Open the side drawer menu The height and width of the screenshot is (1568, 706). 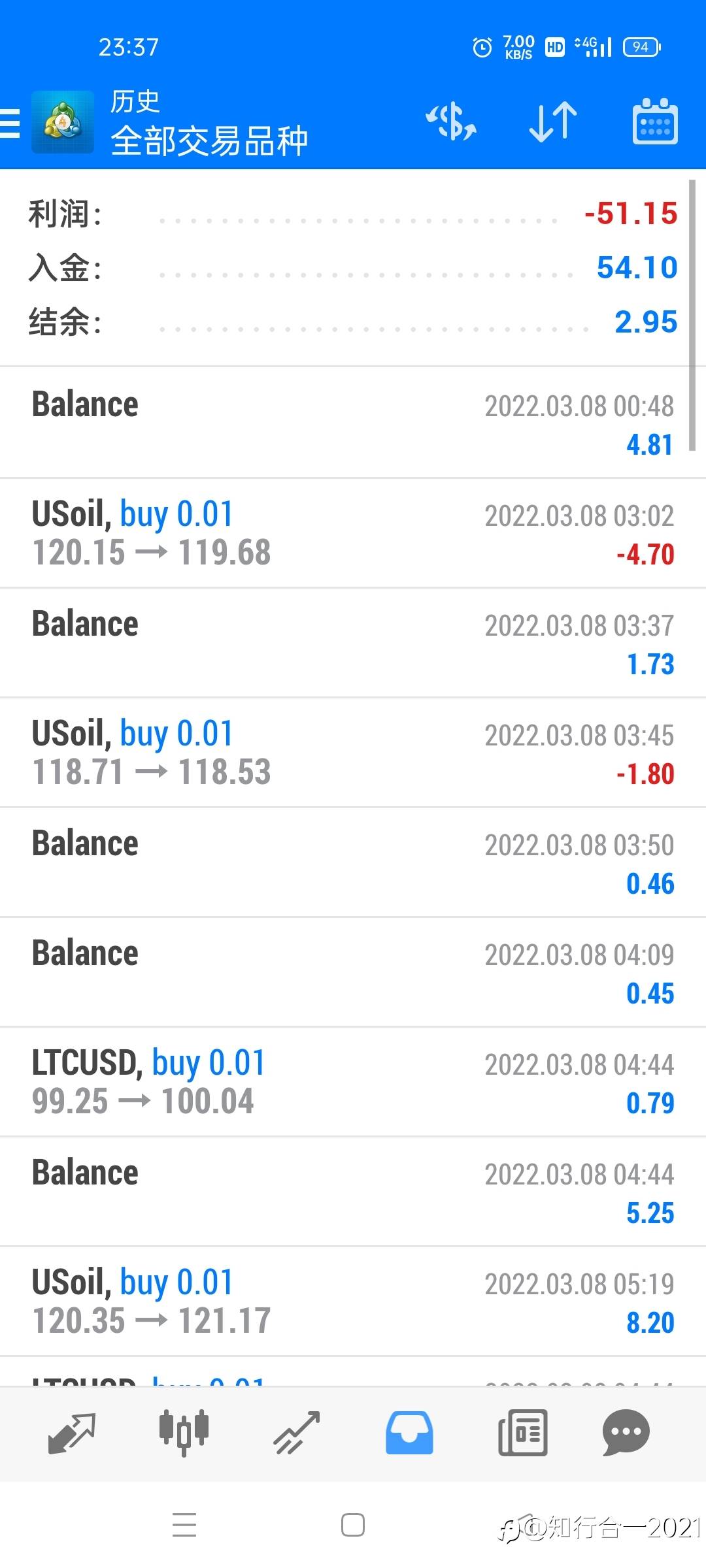pos(10,123)
